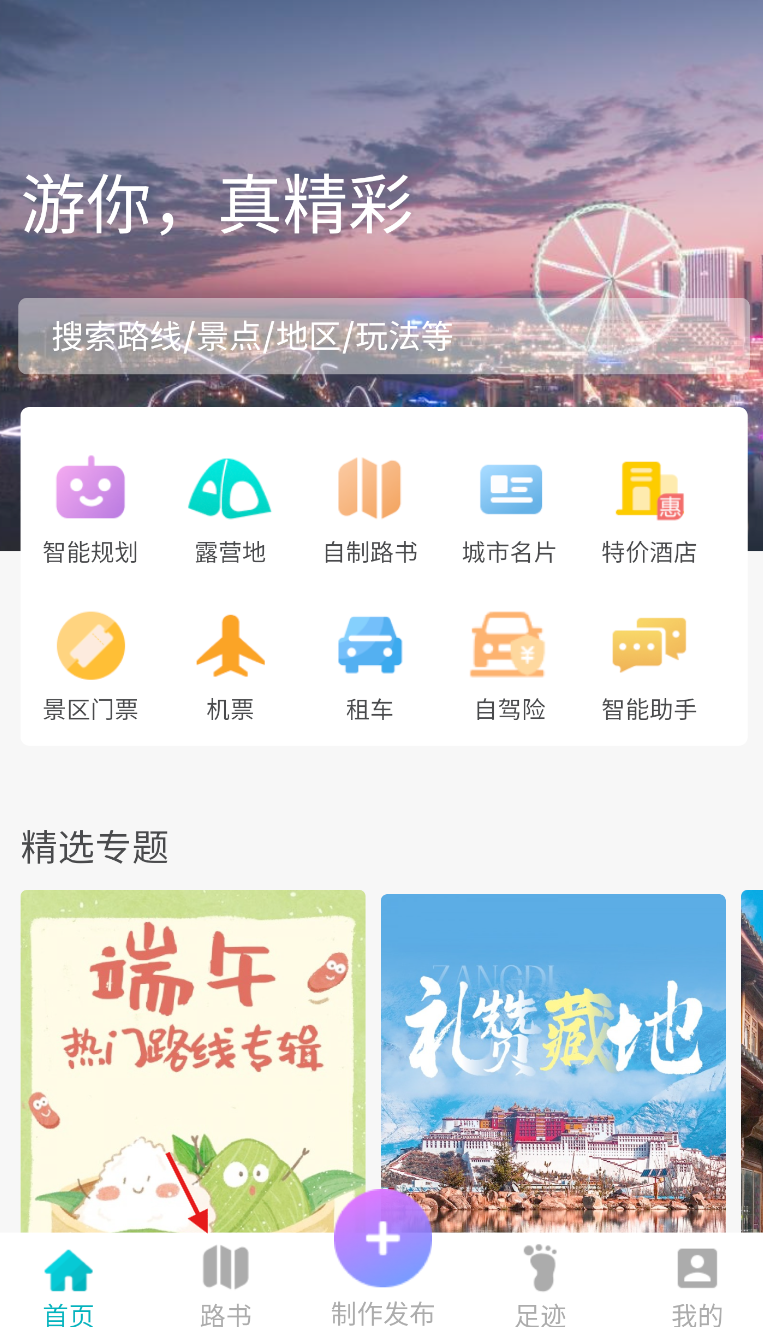
Task: Open 自驾险 self-drive insurance
Action: point(510,667)
